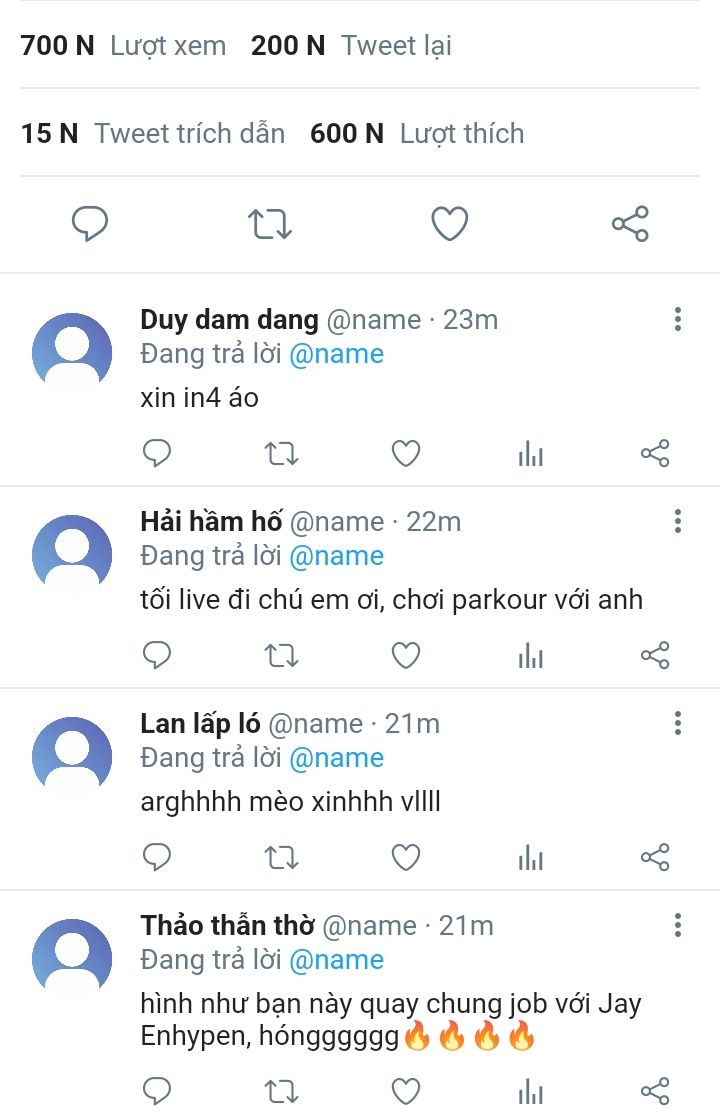The image size is (720, 1117).
Task: Retweet Hải hầm hố's reply
Action: click(281, 655)
